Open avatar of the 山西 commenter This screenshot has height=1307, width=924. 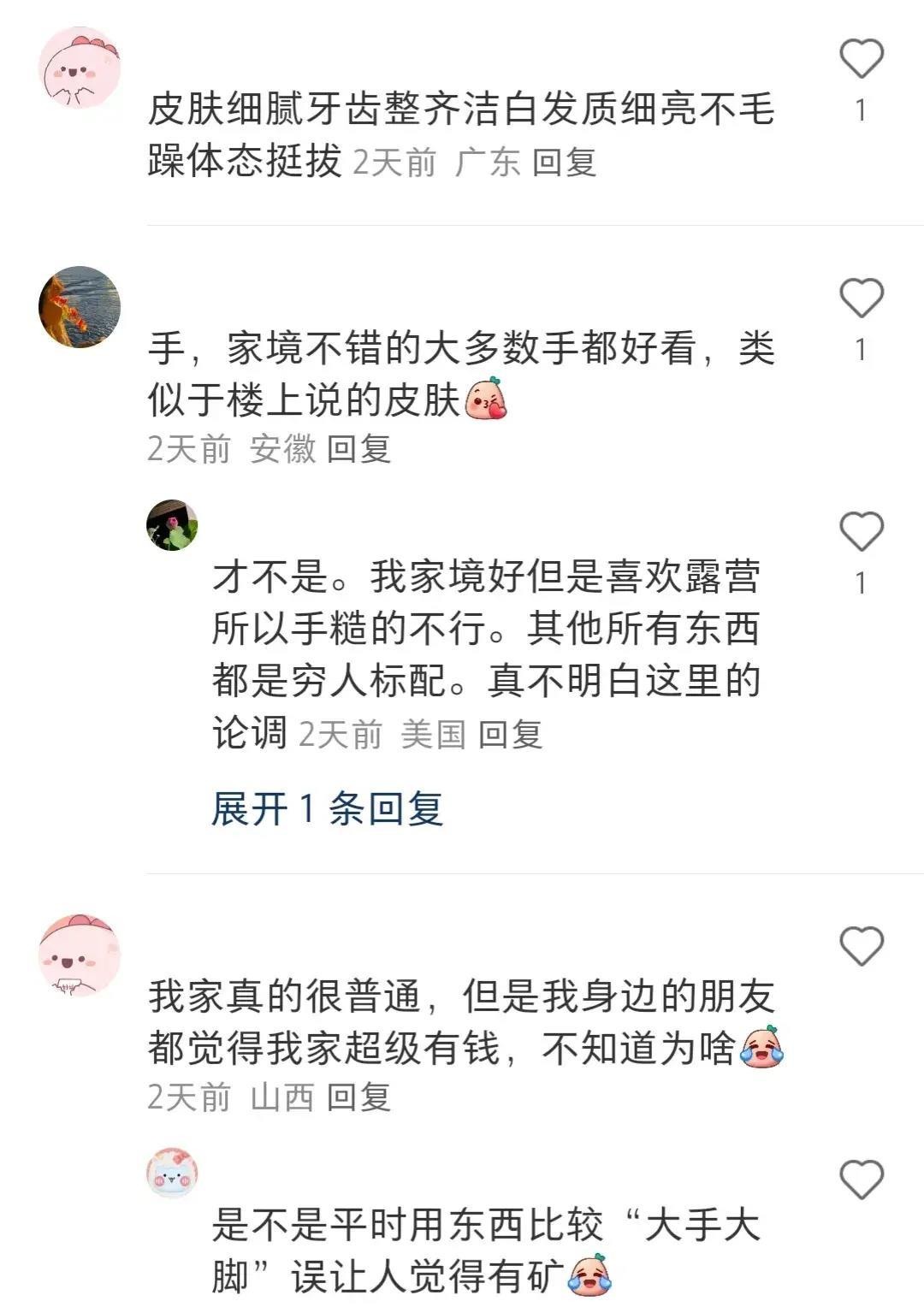[80, 955]
